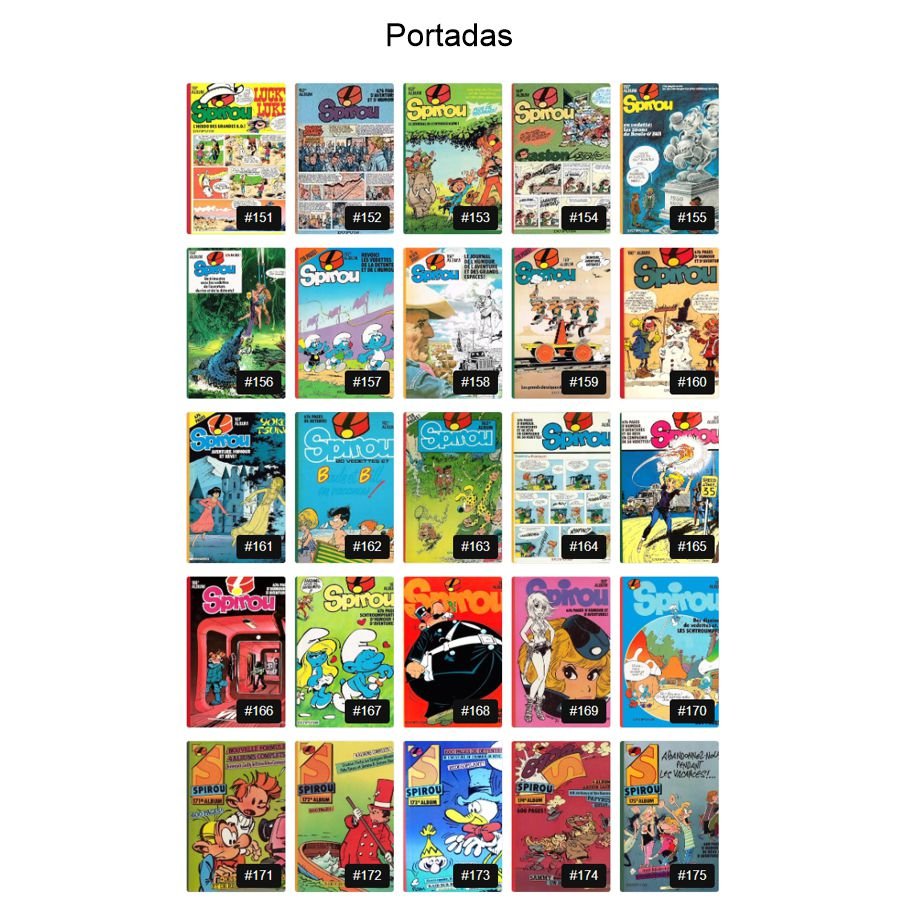Enlarge the #163 jungle cover
Image resolution: width=900 pixels, height=900 pixels.
(x=453, y=487)
